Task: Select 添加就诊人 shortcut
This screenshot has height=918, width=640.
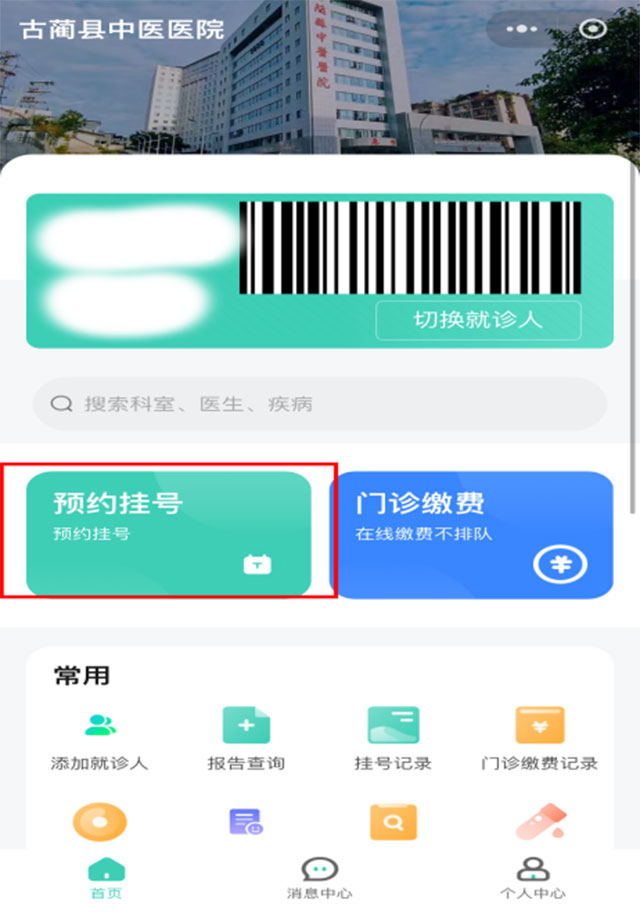Action: [x=99, y=739]
